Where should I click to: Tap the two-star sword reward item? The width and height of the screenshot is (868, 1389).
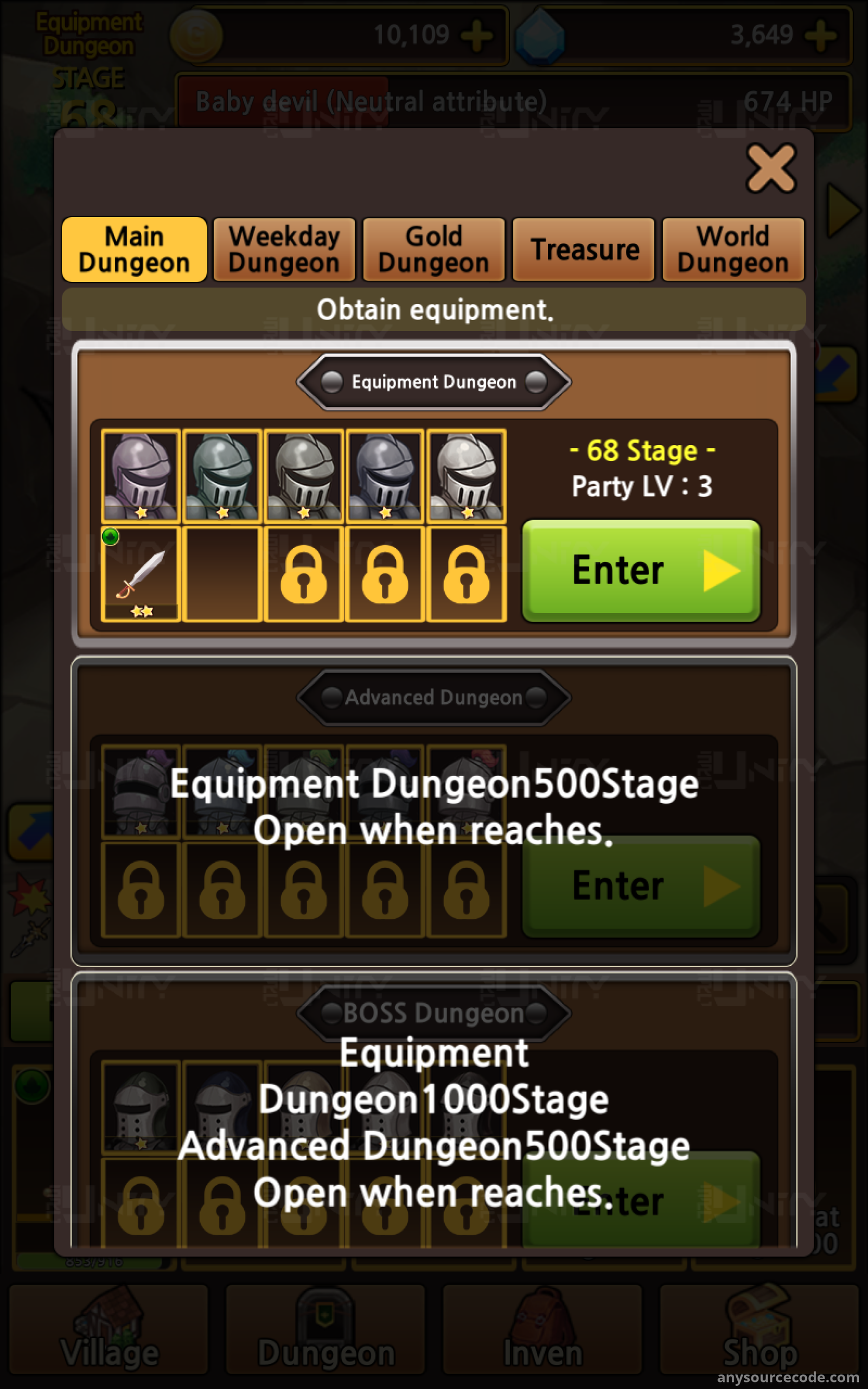click(141, 574)
